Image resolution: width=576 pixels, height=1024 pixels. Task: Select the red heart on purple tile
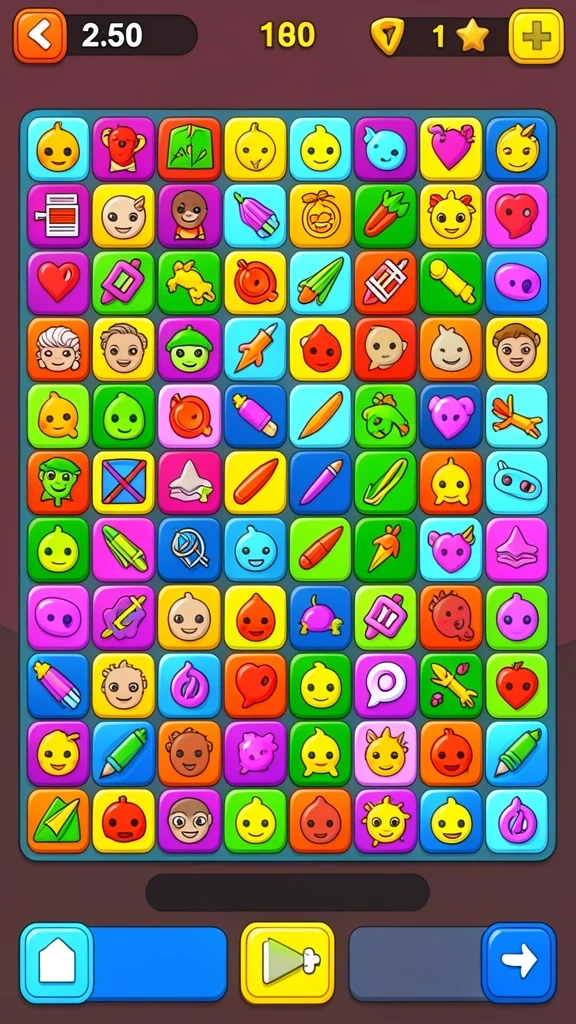click(58, 283)
